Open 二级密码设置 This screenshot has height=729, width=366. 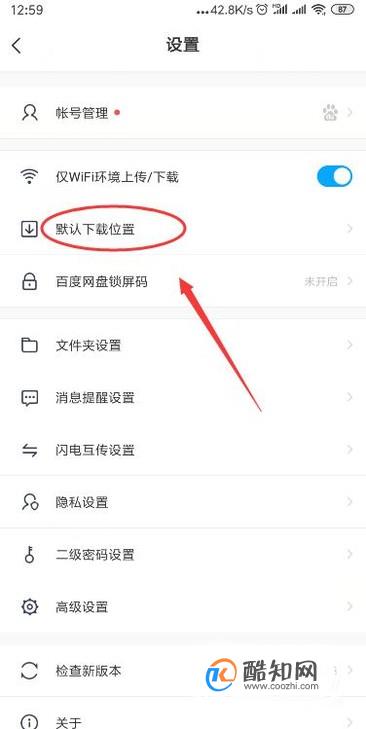(183, 555)
